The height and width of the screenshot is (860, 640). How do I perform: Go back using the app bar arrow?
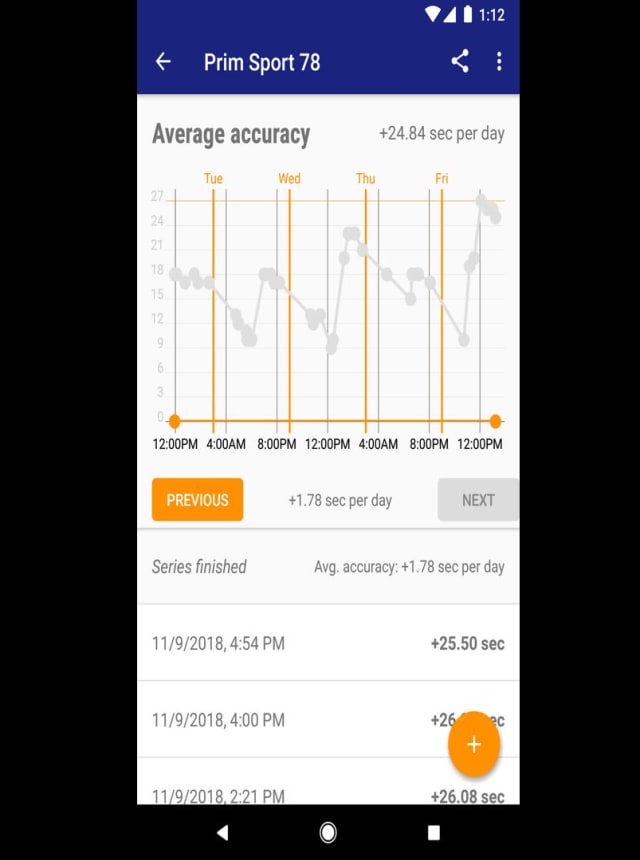(x=163, y=62)
